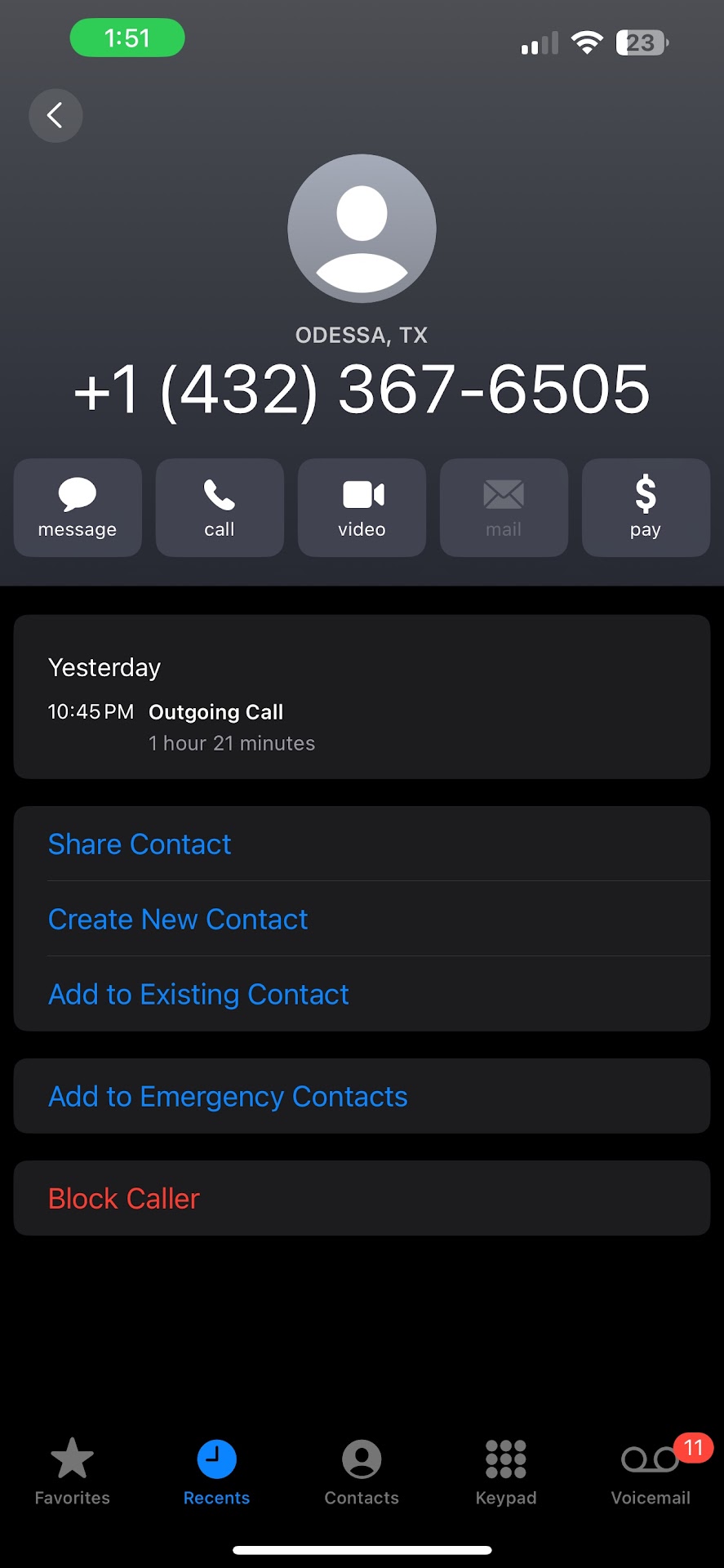
Task: Tap the pay button
Action: [645, 507]
